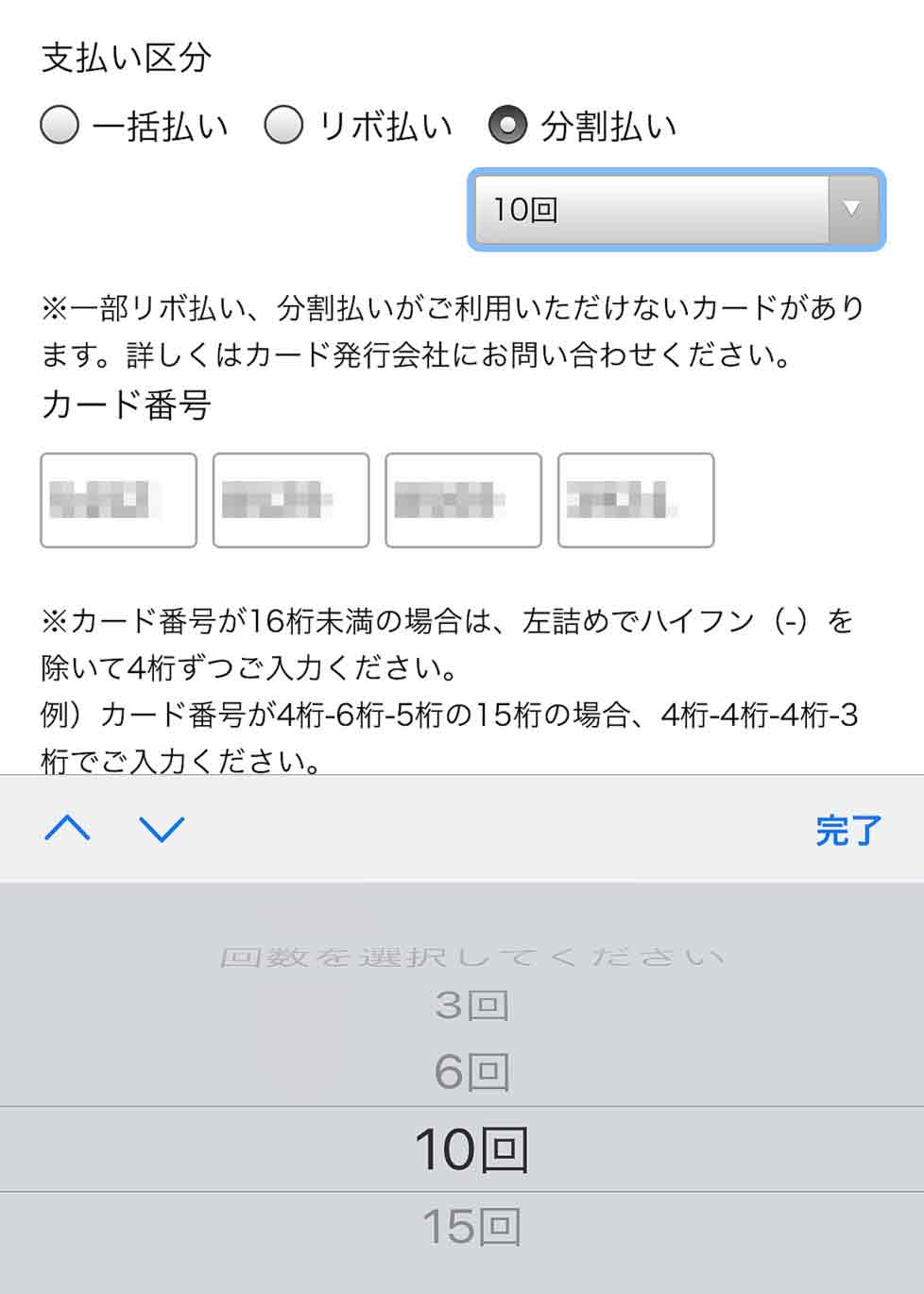Choose 3回 in the picker
Screen dimensions: 924x1294
click(471, 1005)
